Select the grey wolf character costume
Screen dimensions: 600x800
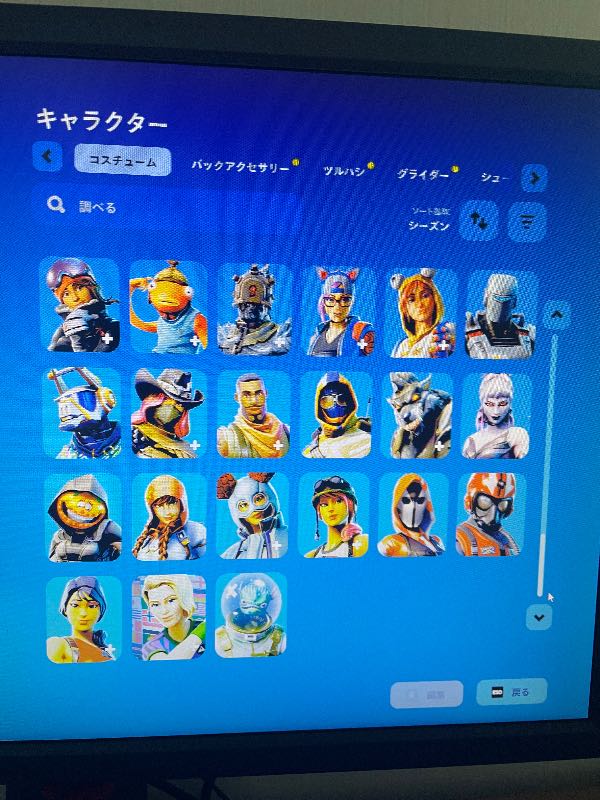pyautogui.click(x=420, y=414)
